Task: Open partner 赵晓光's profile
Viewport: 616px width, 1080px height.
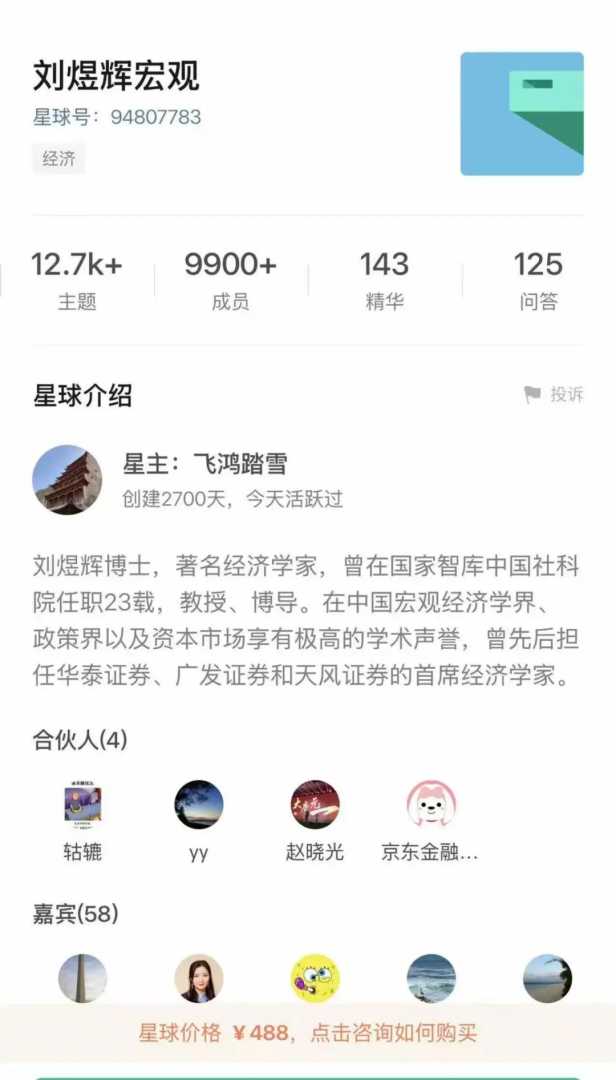Action: pyautogui.click(x=315, y=806)
